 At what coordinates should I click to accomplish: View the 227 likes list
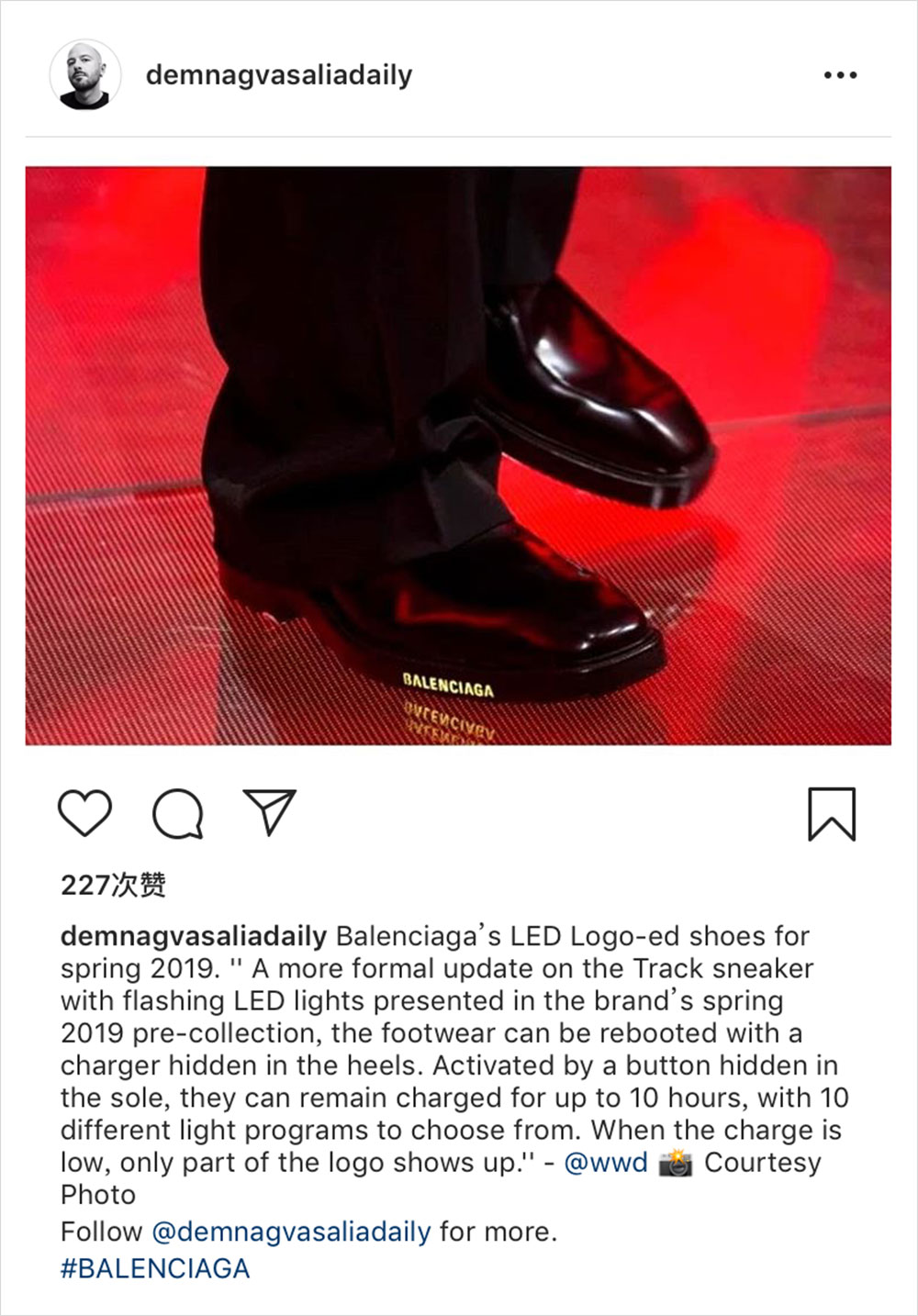pyautogui.click(x=113, y=885)
